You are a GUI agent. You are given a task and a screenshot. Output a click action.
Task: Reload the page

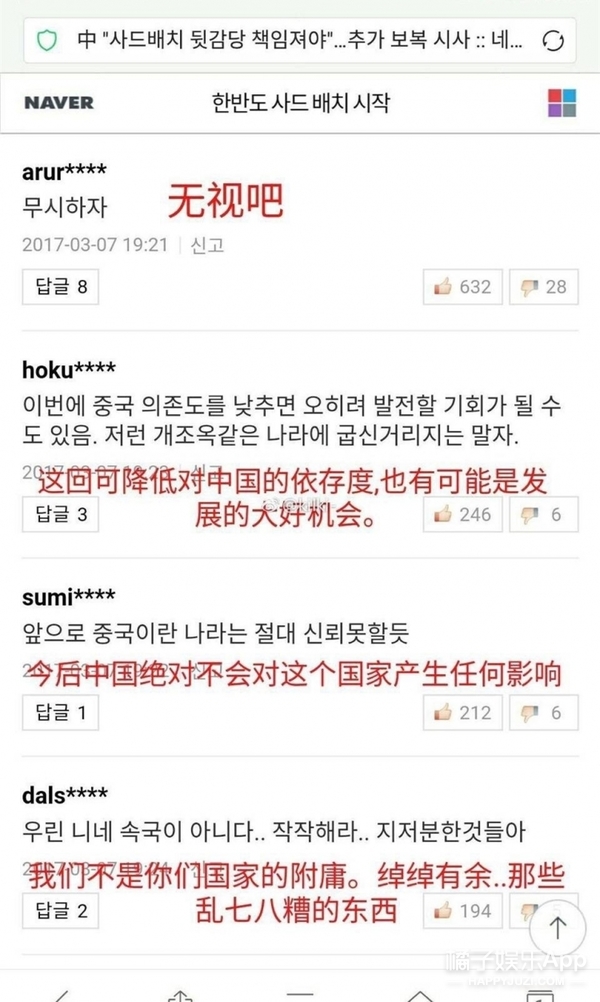tap(553, 41)
